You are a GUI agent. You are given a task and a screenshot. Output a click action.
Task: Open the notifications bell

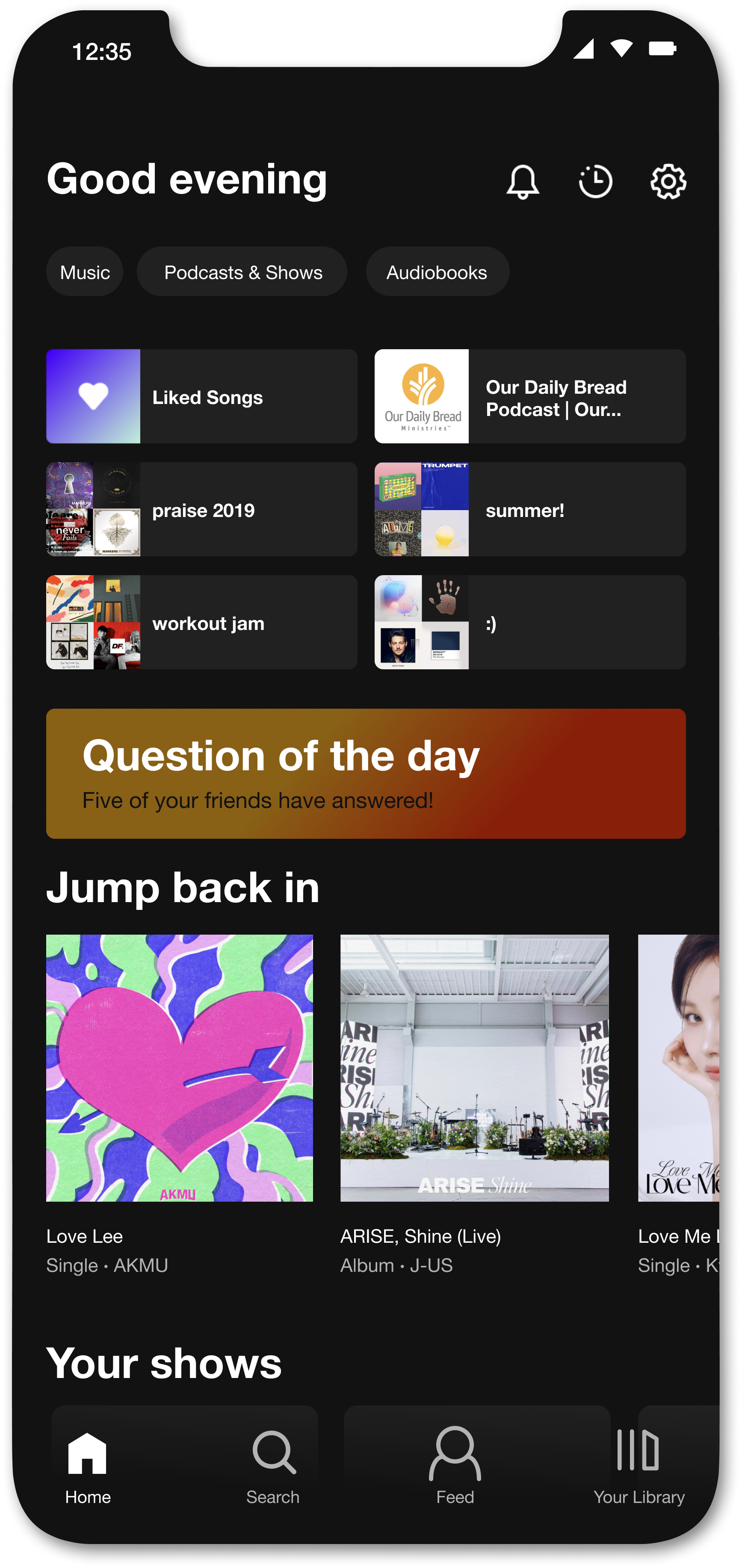(x=523, y=181)
